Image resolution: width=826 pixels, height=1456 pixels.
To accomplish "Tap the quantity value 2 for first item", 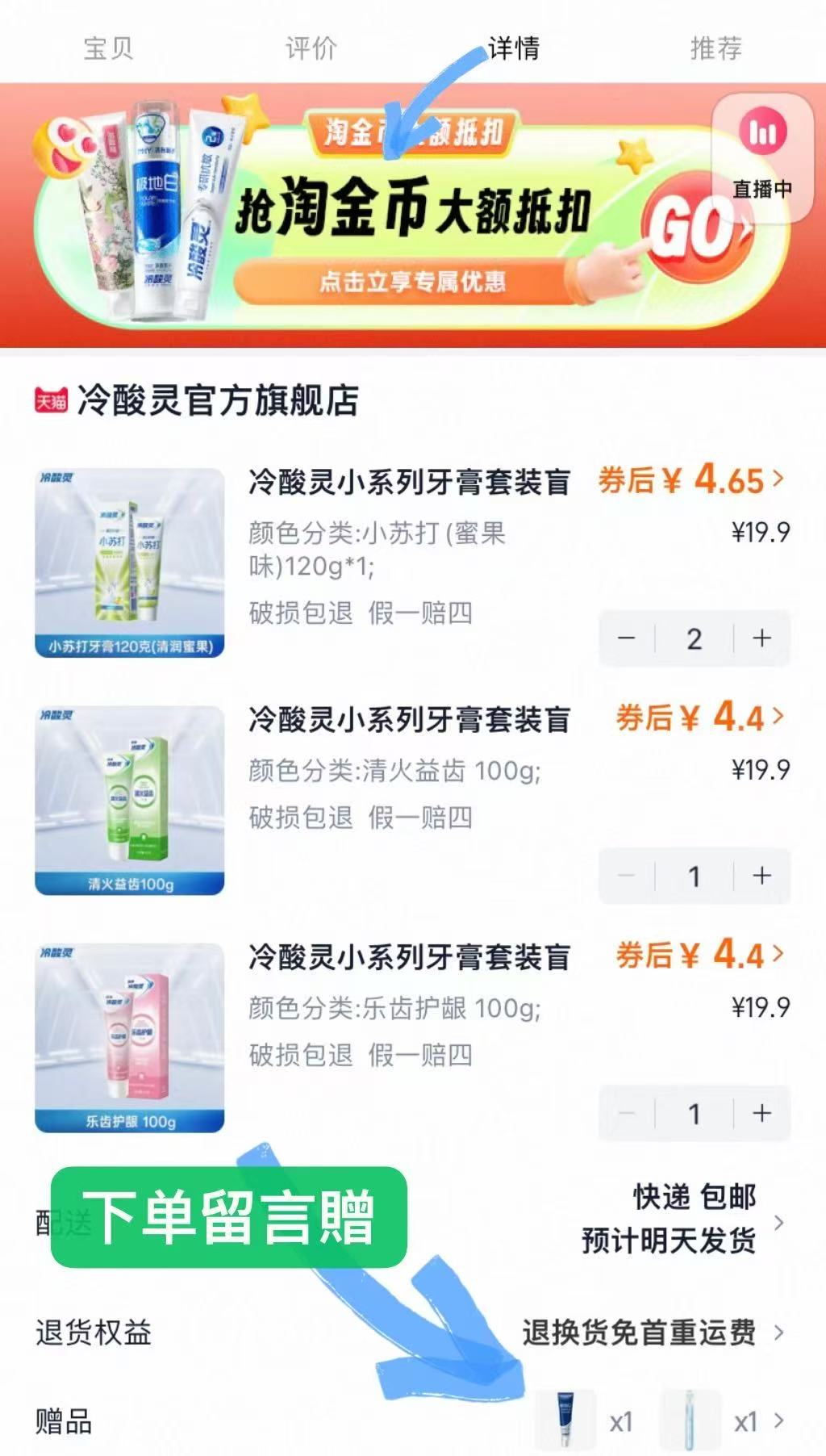I will (x=696, y=639).
